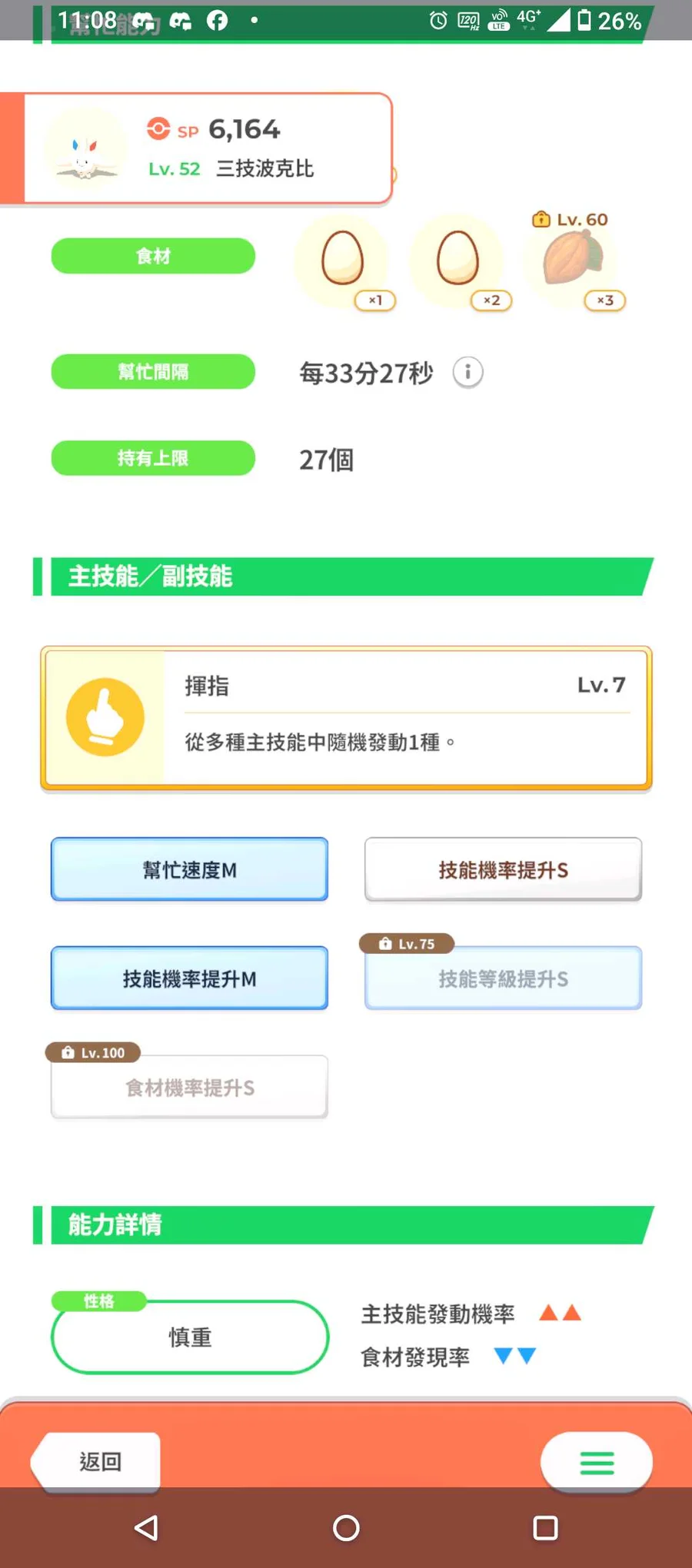Tap the locked 技能等級提升S sub-skill
This screenshot has height=1568, width=692.
click(x=503, y=978)
